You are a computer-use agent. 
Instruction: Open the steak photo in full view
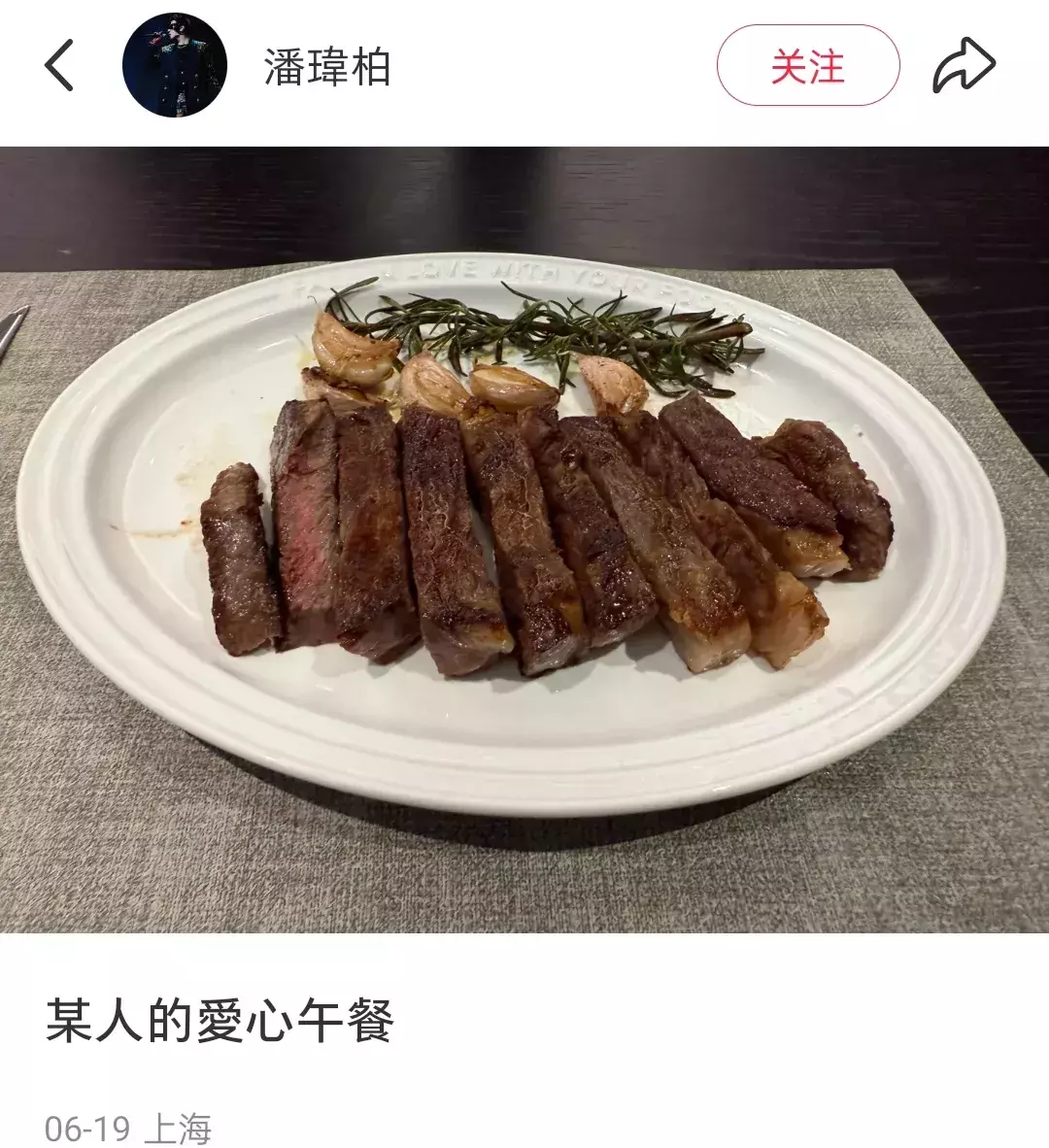click(524, 539)
